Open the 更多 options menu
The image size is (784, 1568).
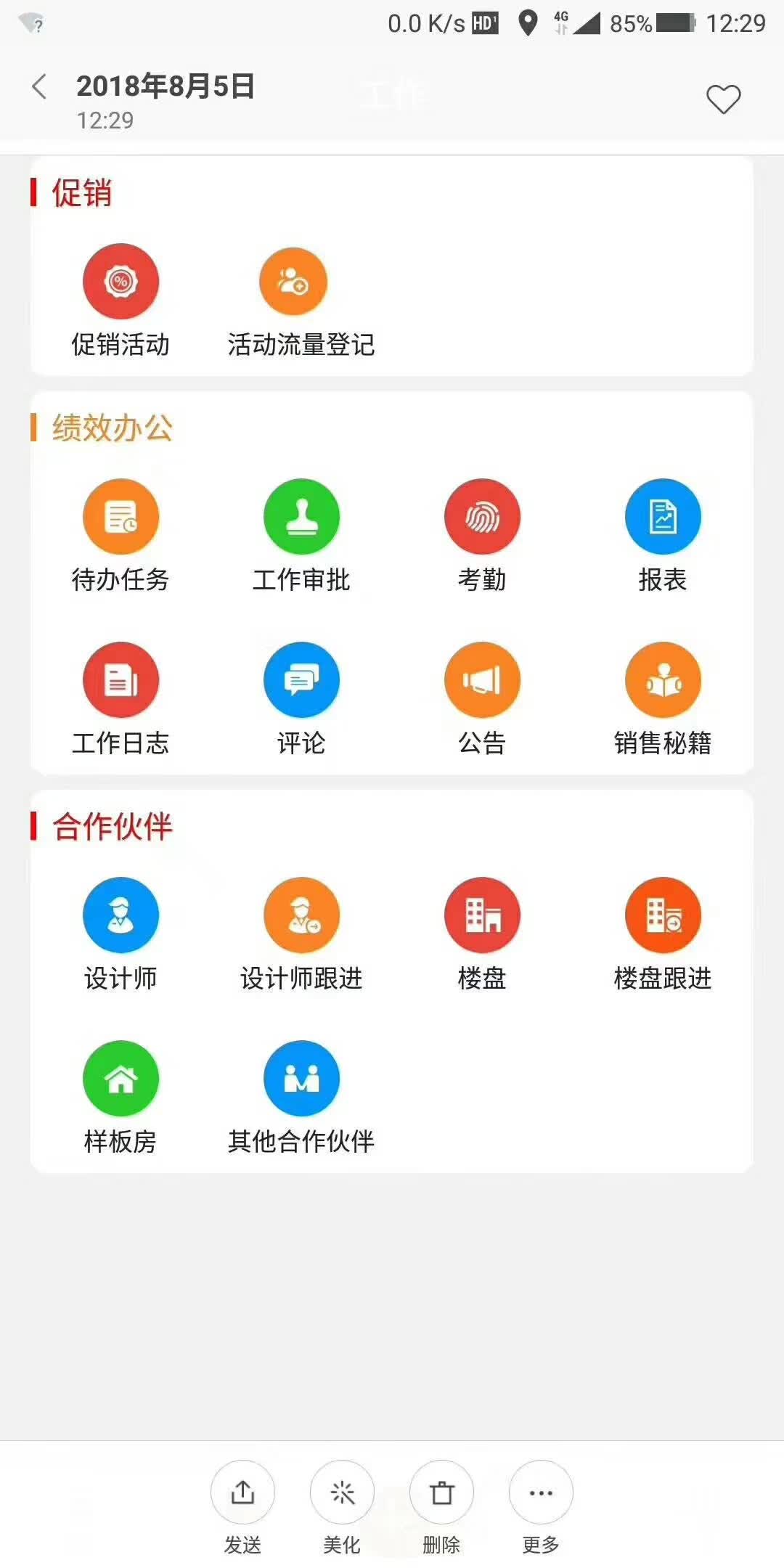click(x=541, y=1493)
